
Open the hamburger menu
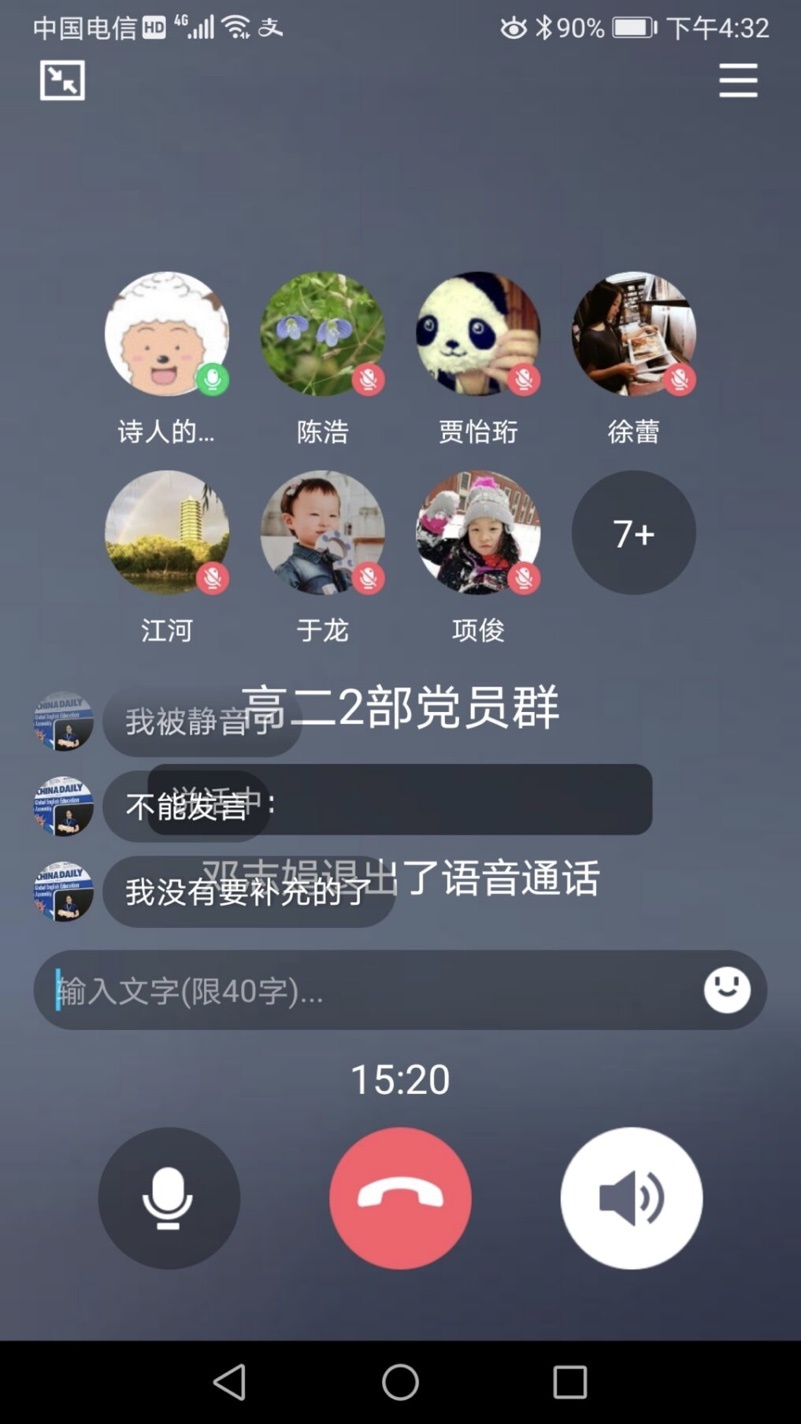(x=738, y=81)
